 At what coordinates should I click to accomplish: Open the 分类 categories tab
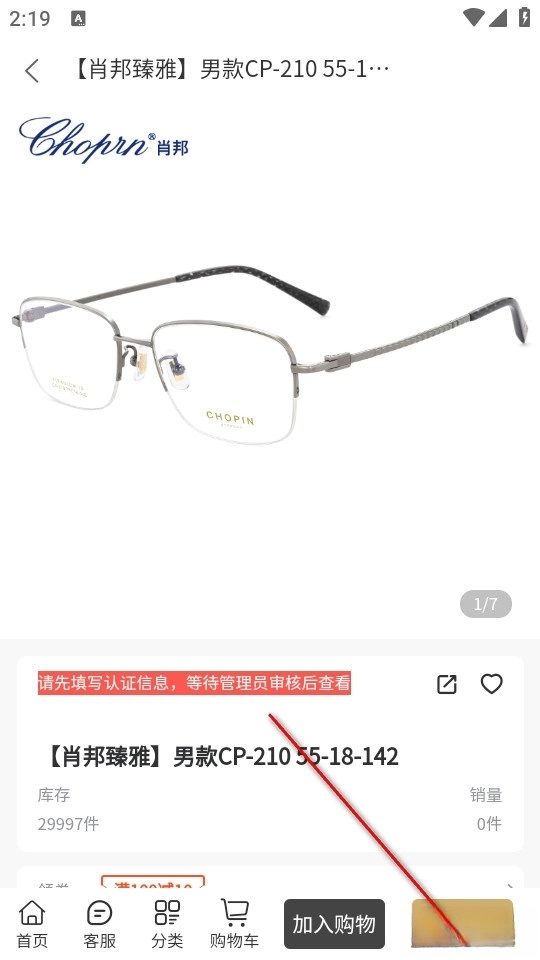(x=167, y=924)
